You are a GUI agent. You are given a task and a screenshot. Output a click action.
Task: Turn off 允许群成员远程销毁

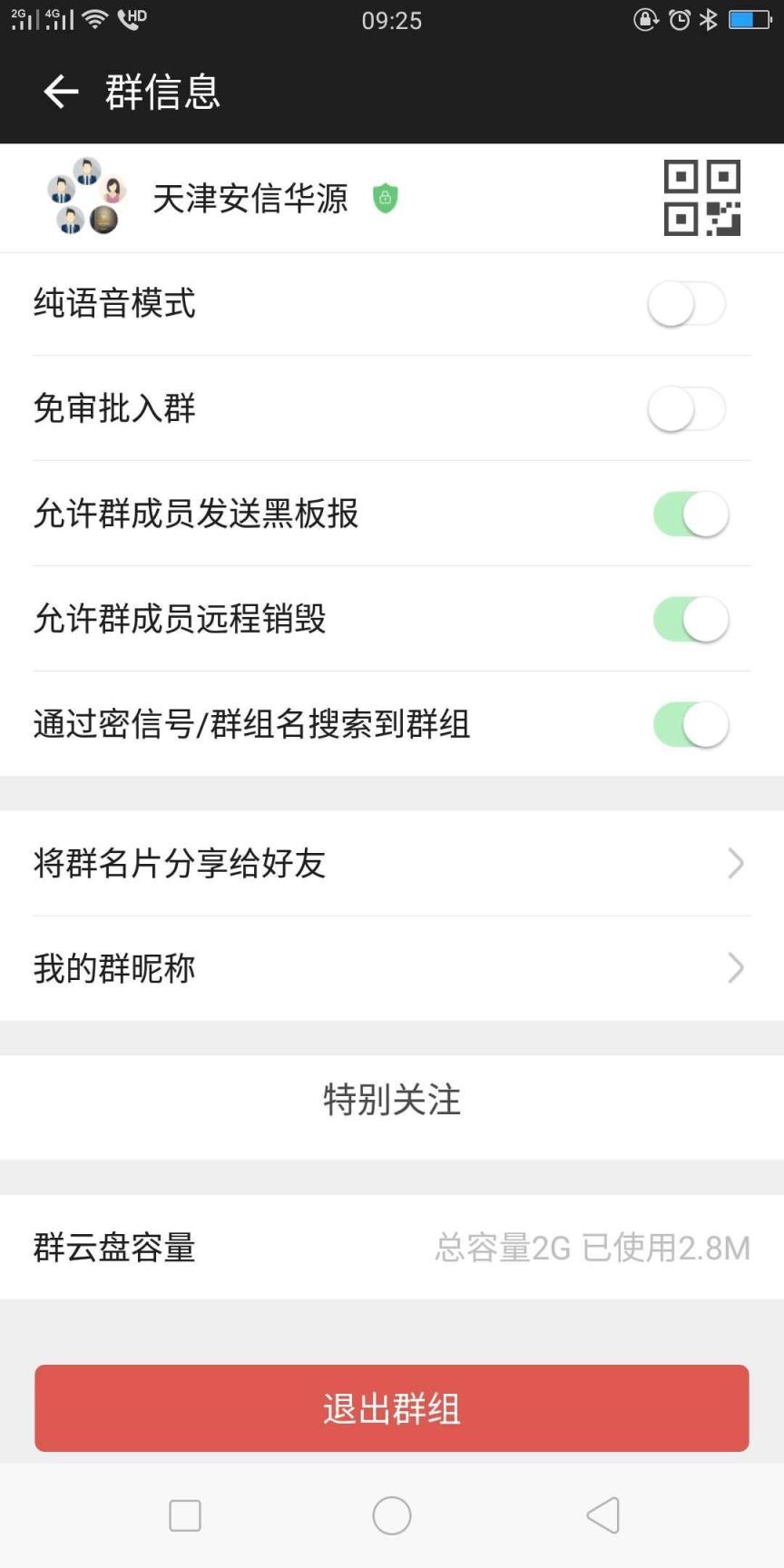point(690,619)
